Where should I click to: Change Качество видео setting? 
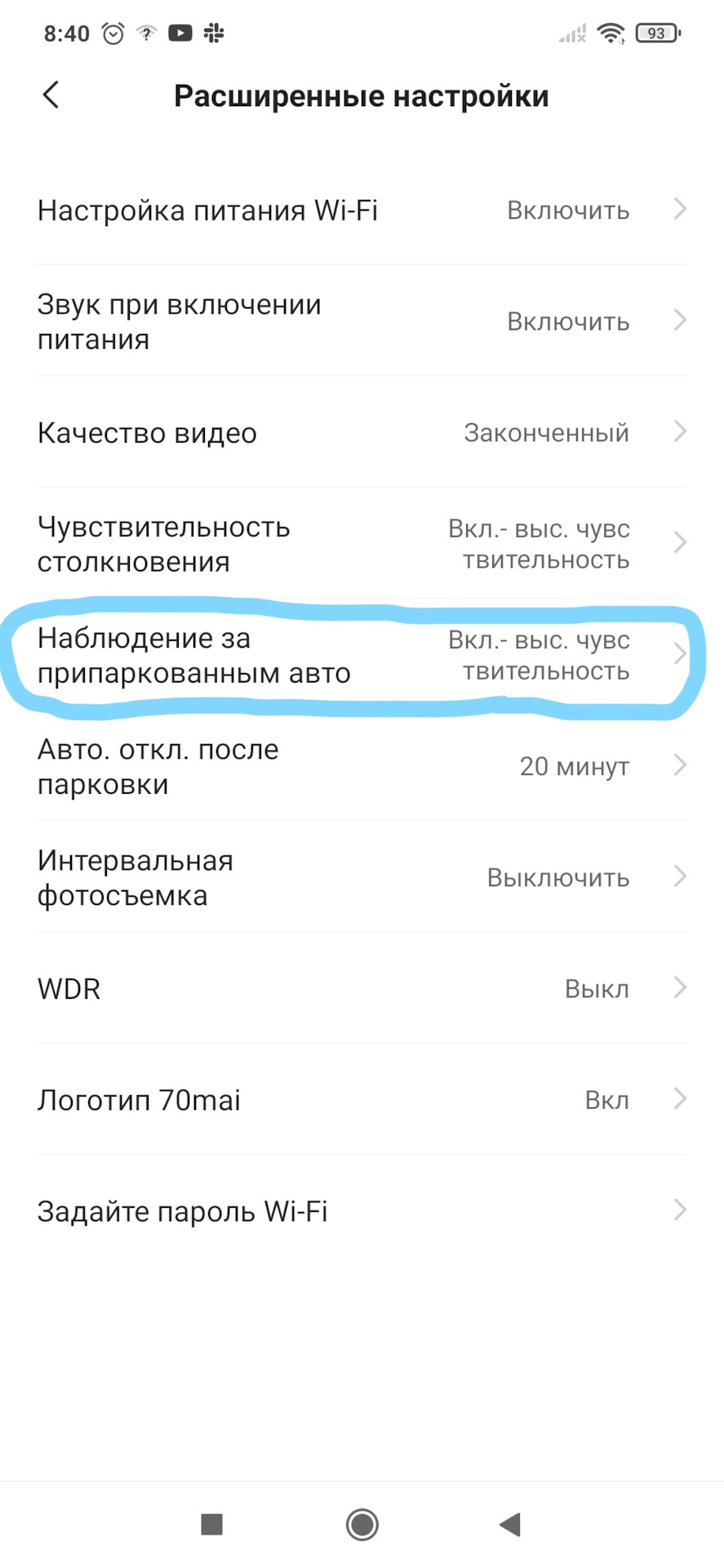362,432
